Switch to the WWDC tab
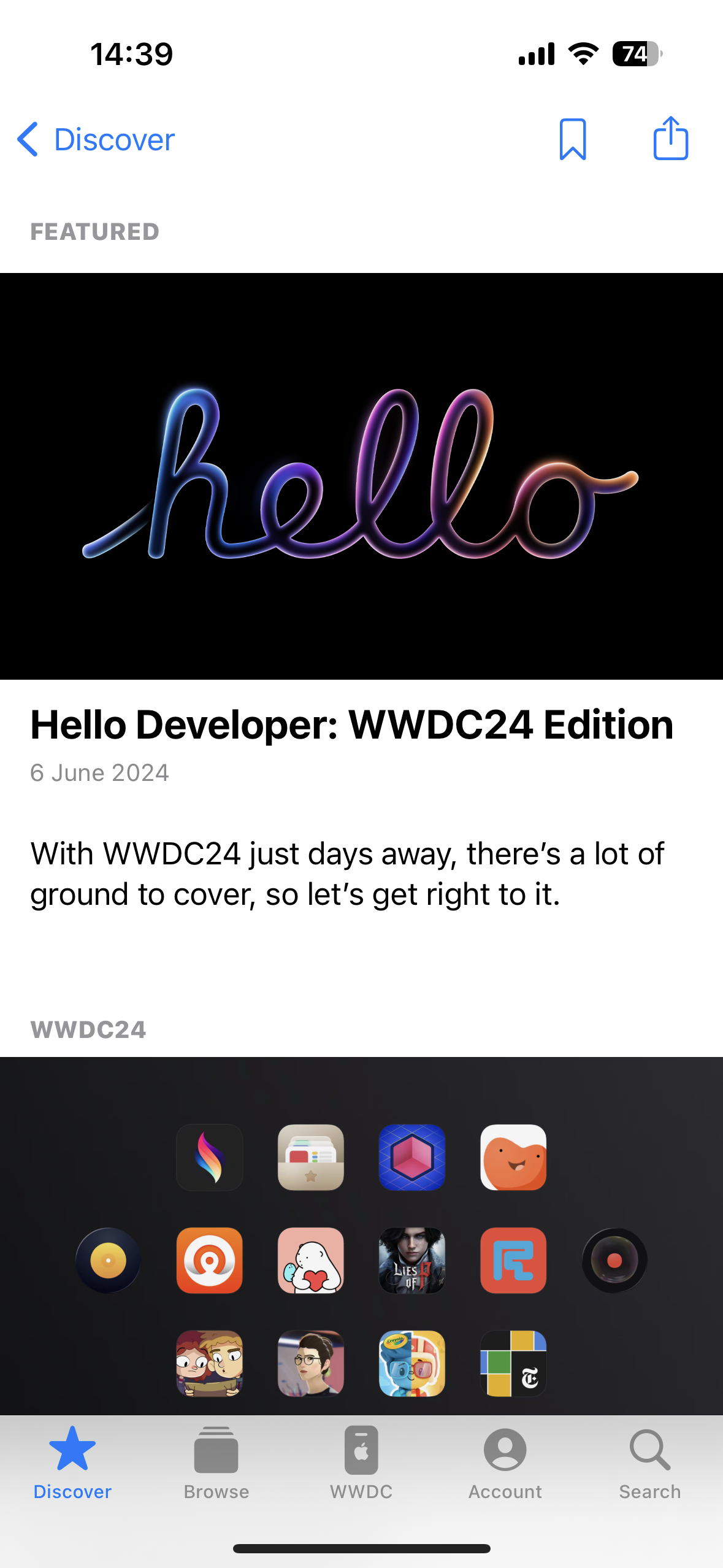This screenshot has width=723, height=1568. (361, 1463)
